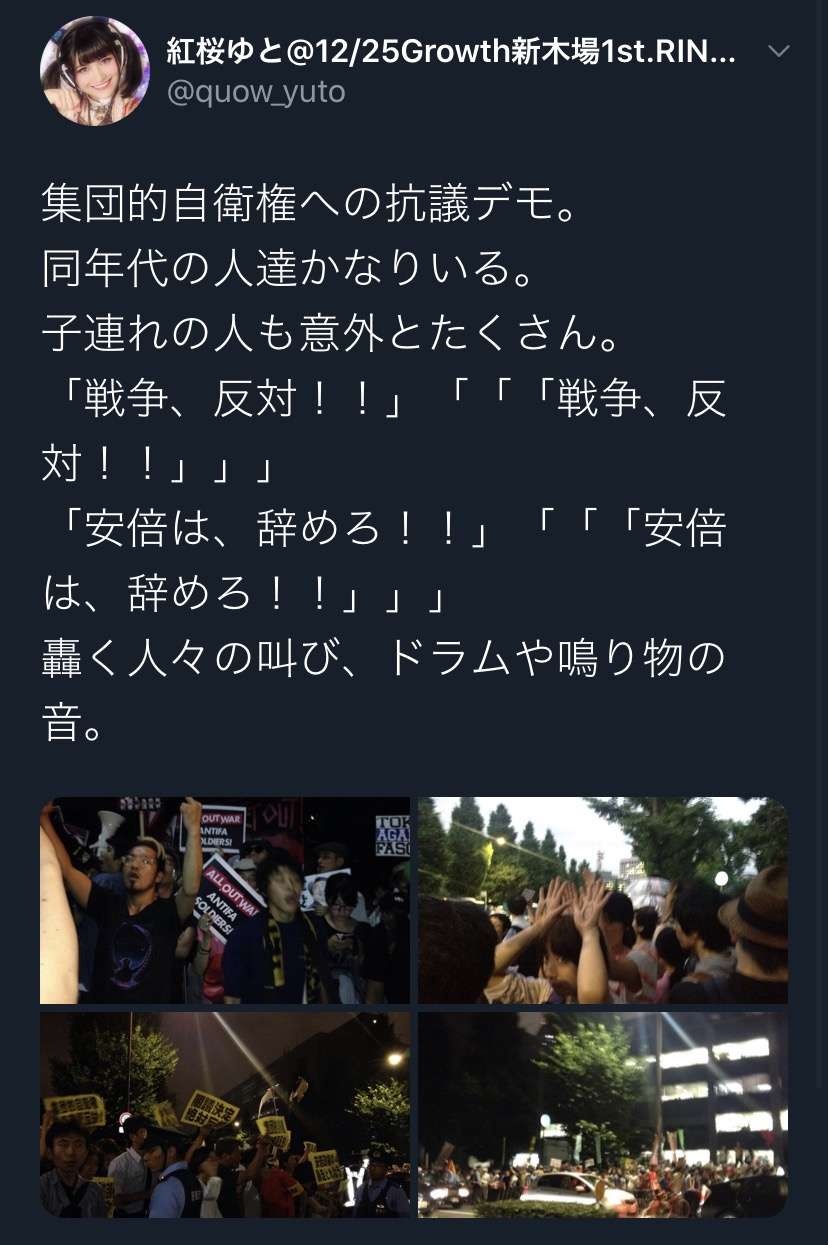Open the profile picture of 紅桜ゆと
The height and width of the screenshot is (1245, 828).
click(94, 71)
